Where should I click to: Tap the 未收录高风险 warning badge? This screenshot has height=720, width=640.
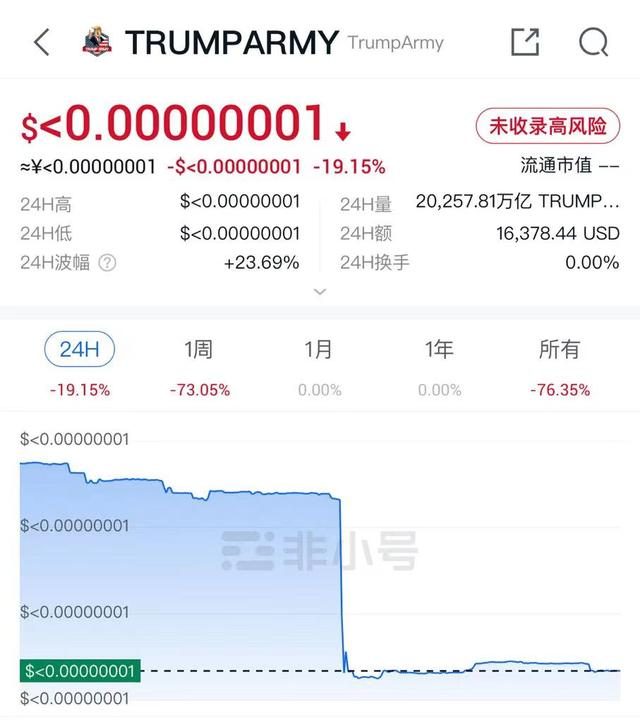[548, 127]
